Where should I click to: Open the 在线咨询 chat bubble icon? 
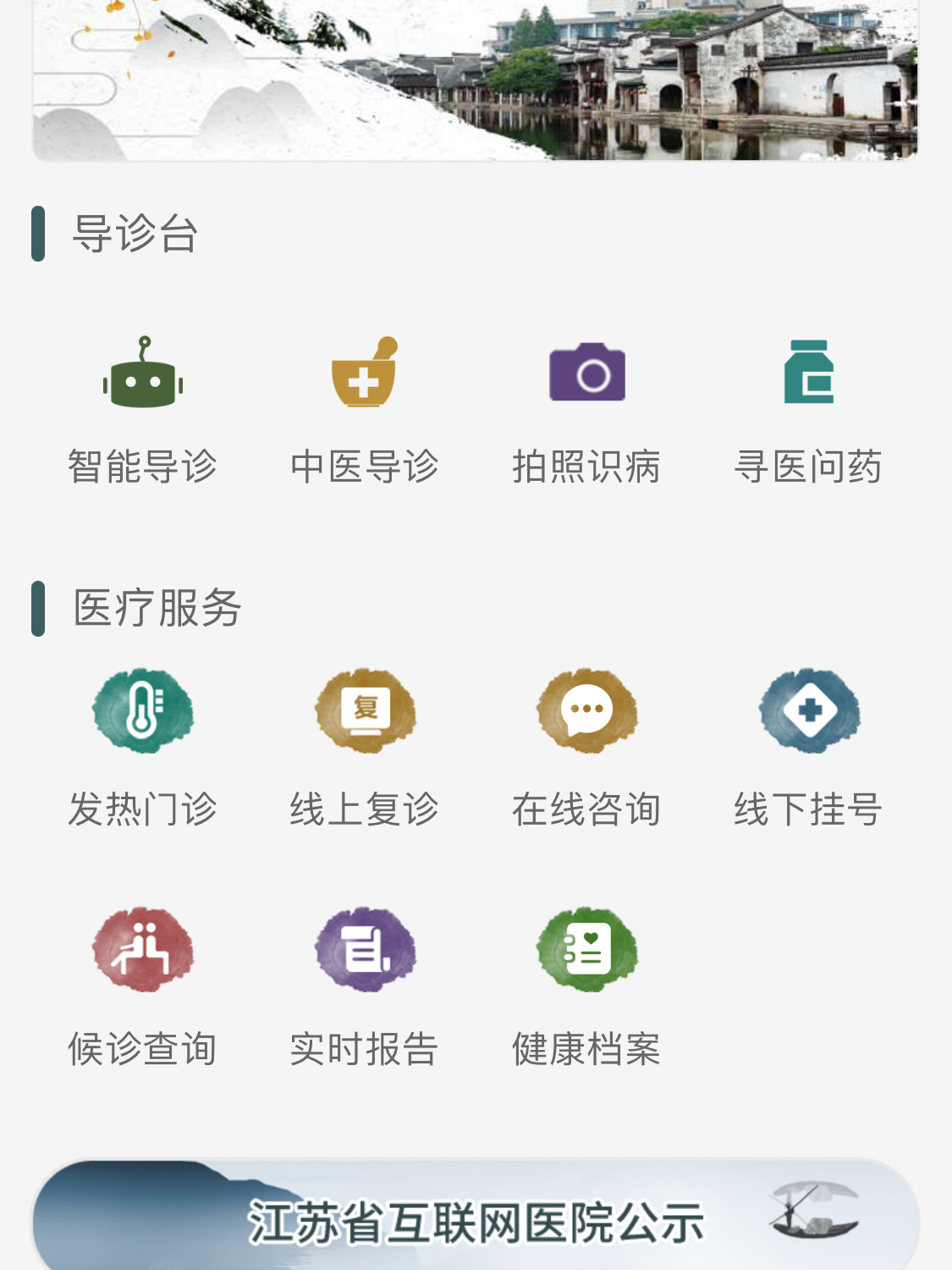pyautogui.click(x=587, y=711)
